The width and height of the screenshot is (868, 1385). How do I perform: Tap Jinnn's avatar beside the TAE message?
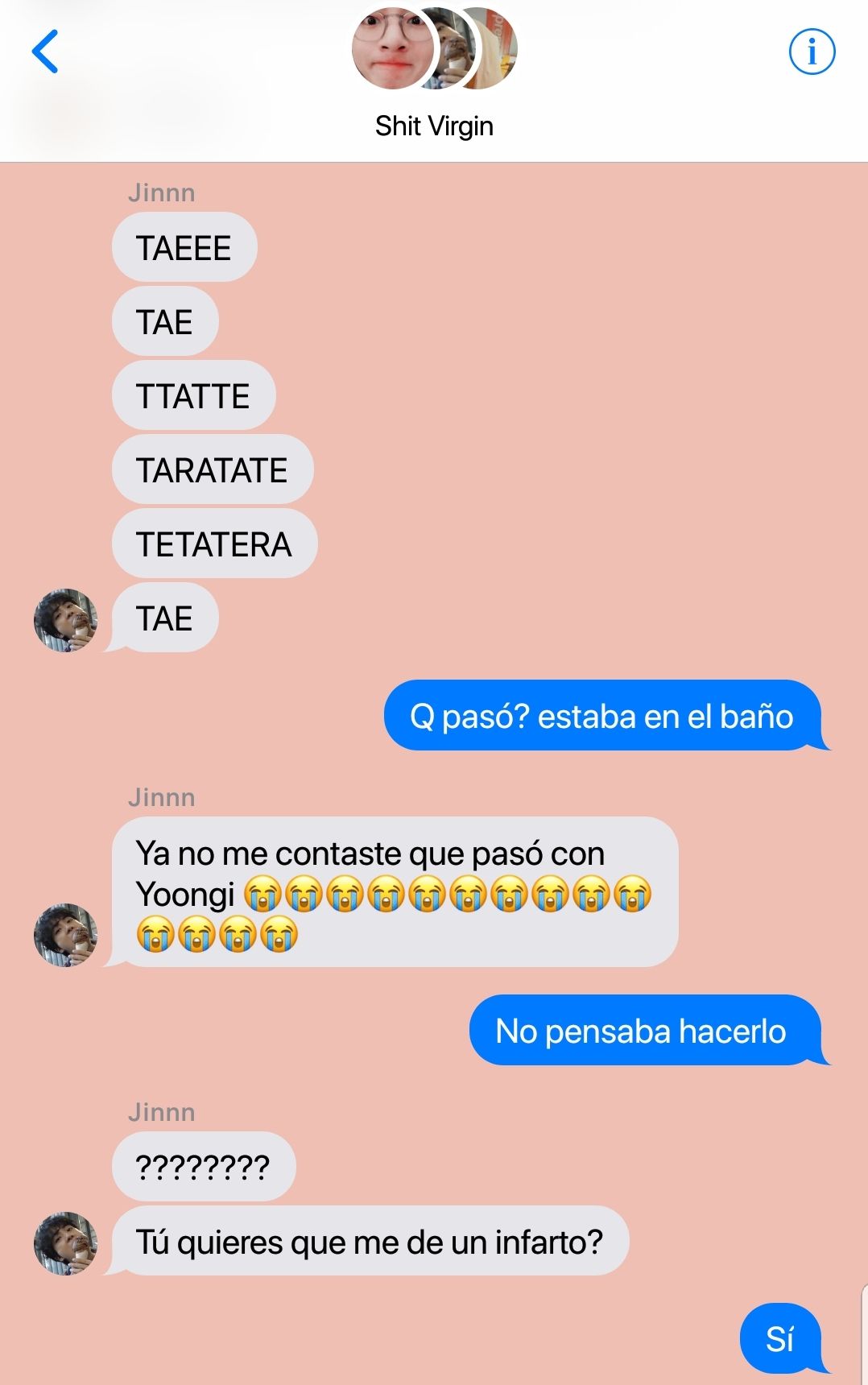tap(65, 620)
